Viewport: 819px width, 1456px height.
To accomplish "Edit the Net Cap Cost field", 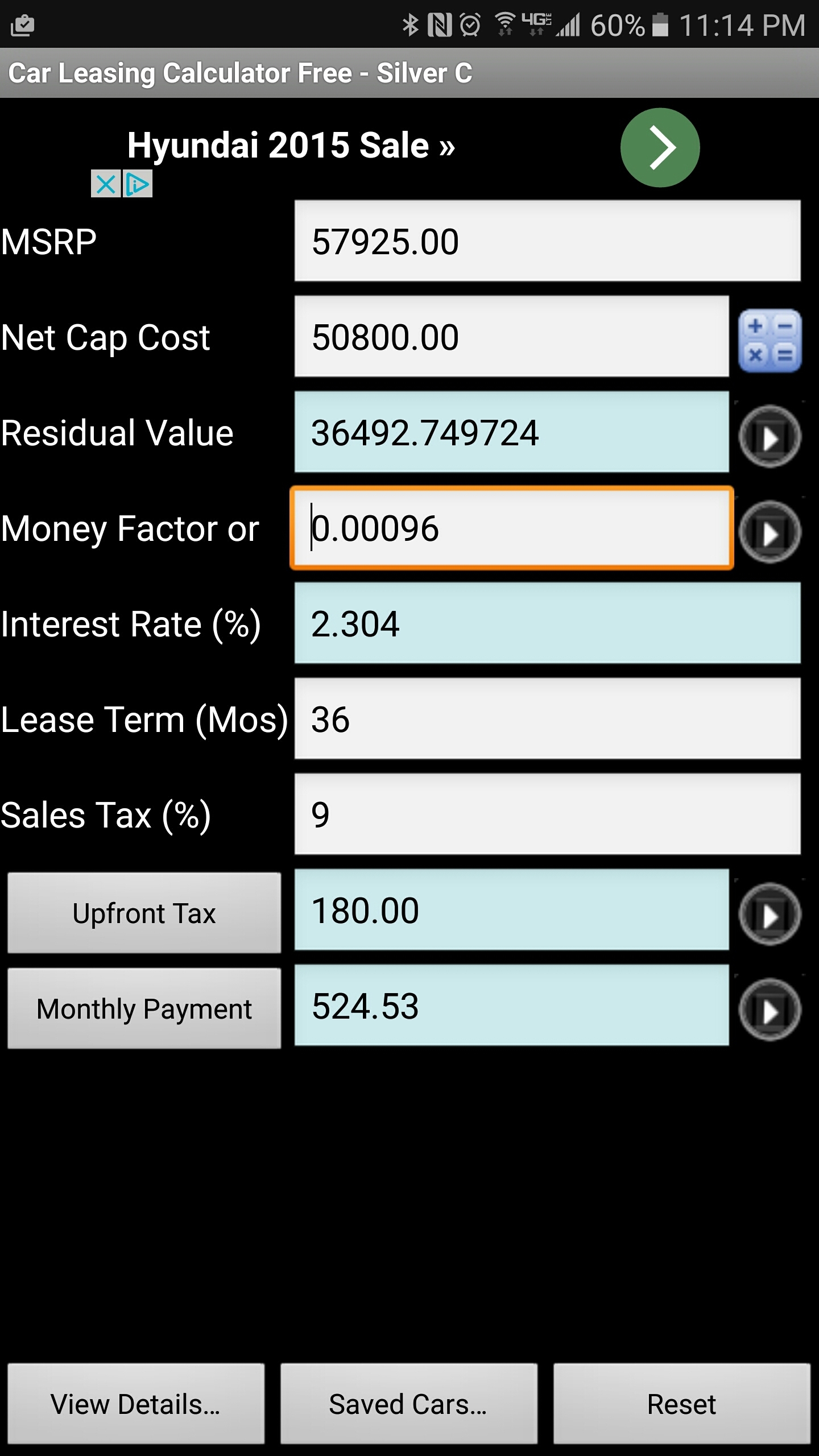I will [511, 336].
